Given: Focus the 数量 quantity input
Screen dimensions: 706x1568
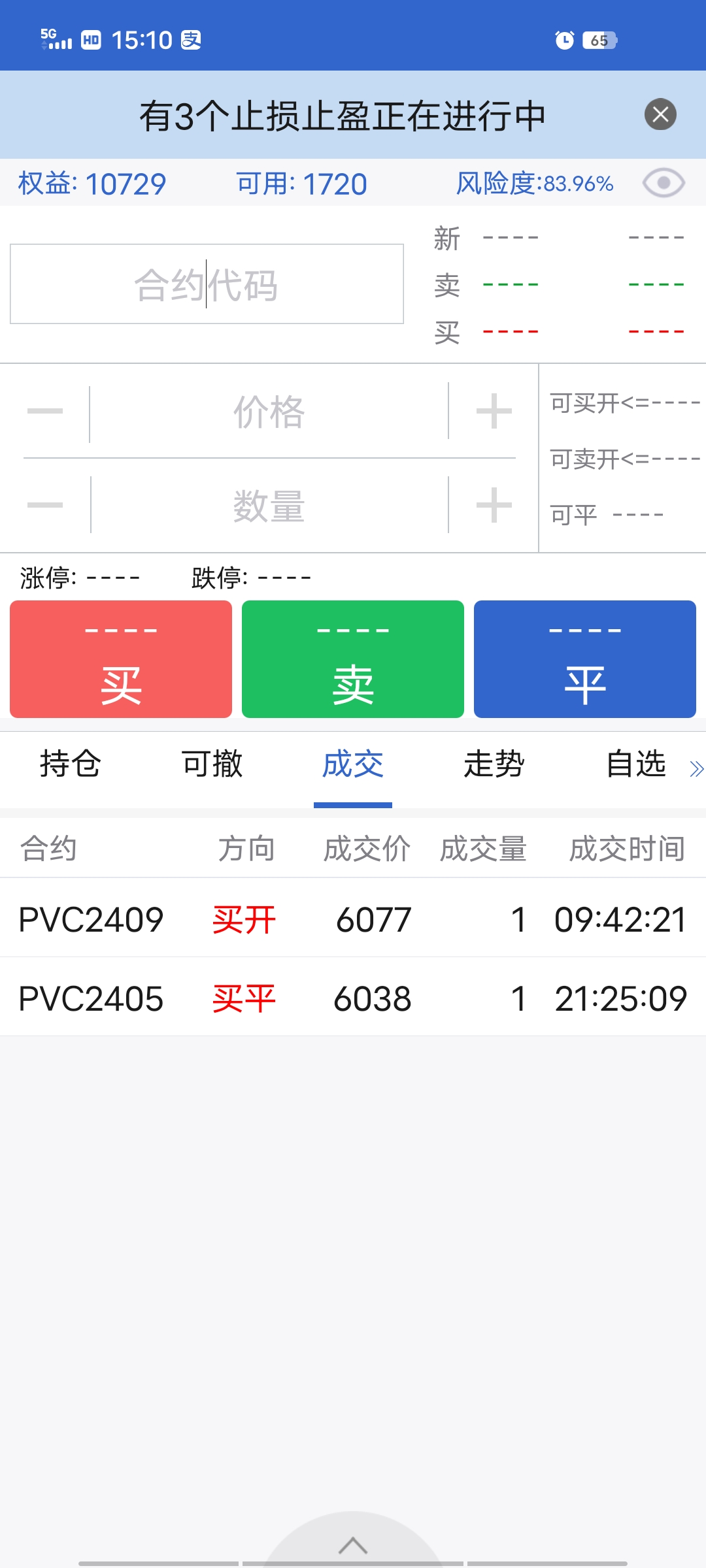Looking at the screenshot, I should point(269,506).
